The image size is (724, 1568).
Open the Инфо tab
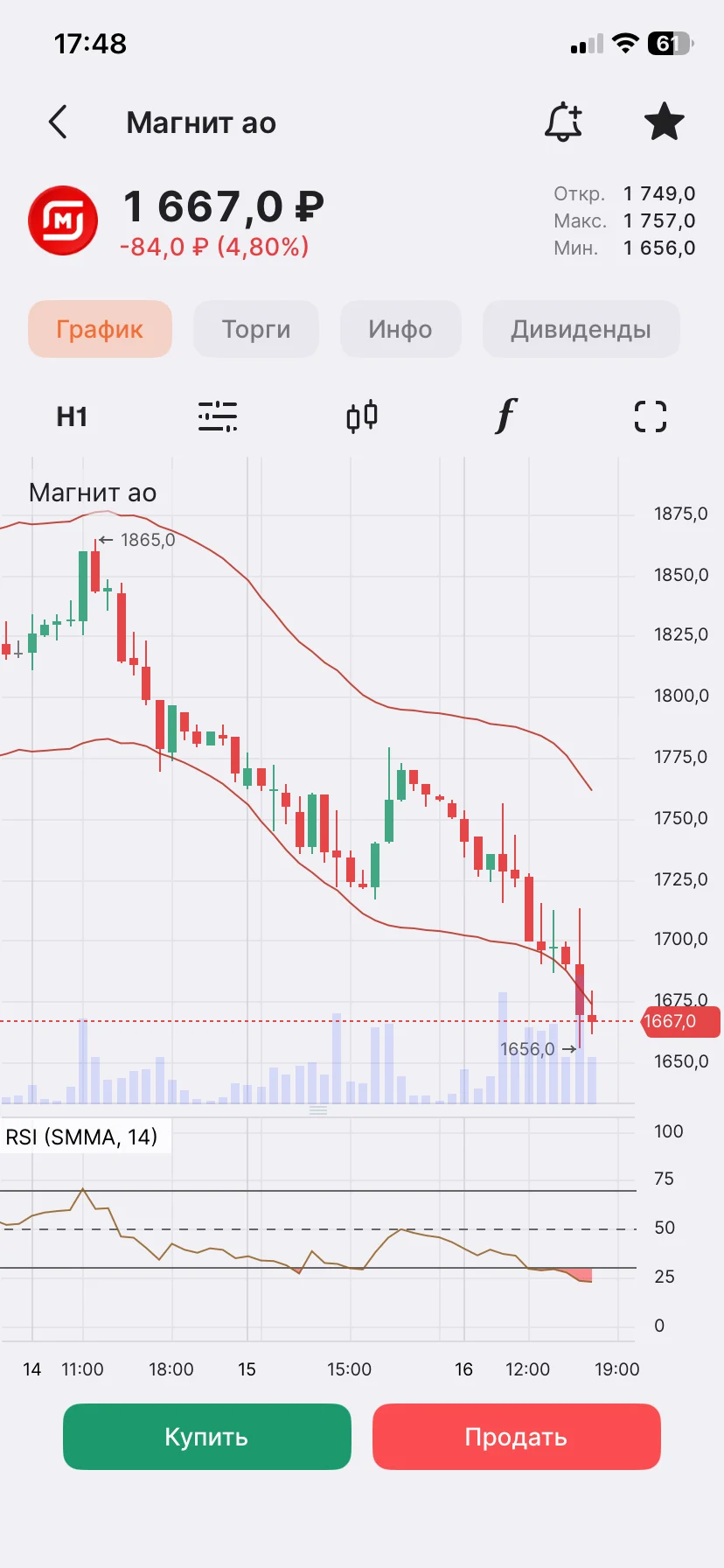click(400, 329)
